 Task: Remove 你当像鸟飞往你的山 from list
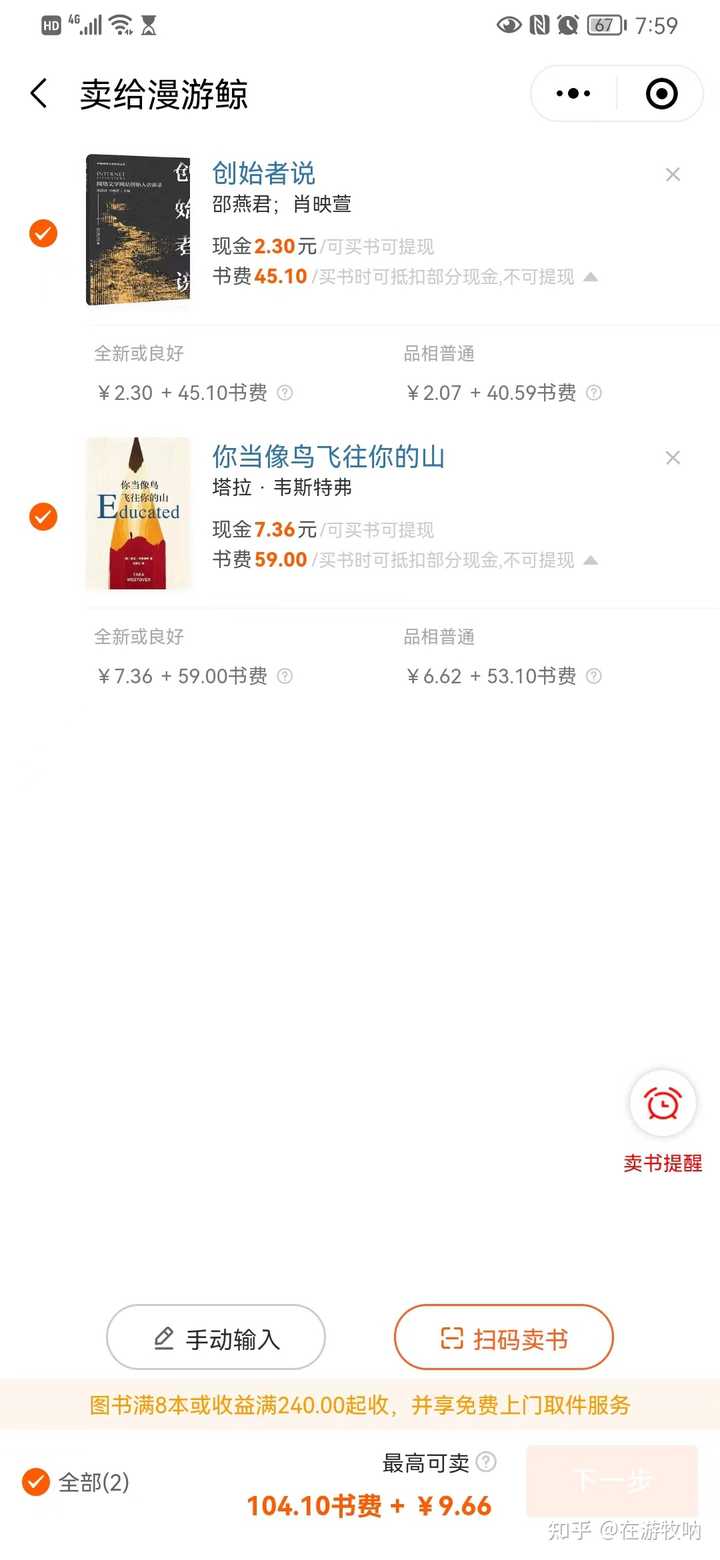point(673,458)
